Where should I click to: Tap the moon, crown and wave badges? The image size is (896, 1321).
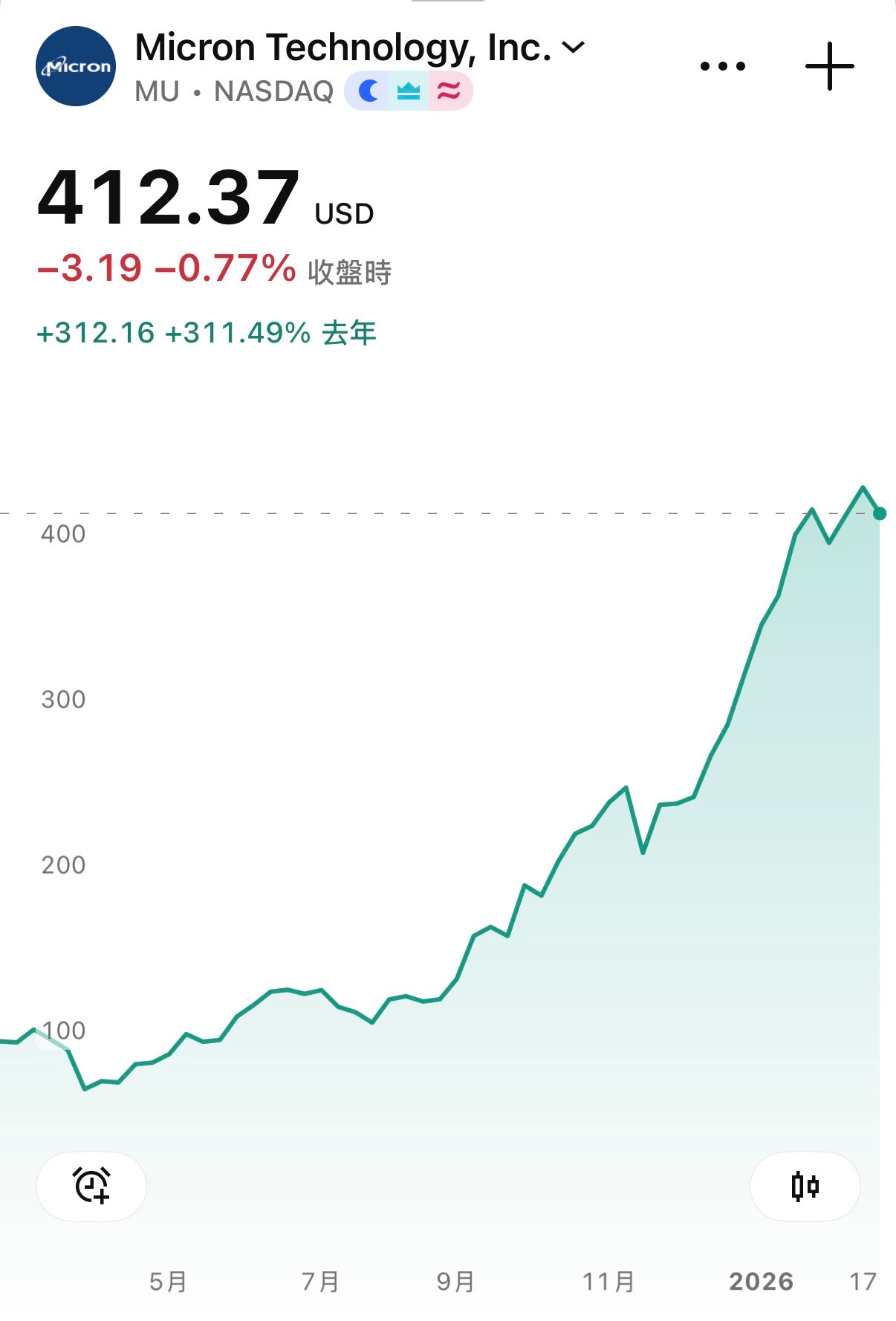pos(409,91)
